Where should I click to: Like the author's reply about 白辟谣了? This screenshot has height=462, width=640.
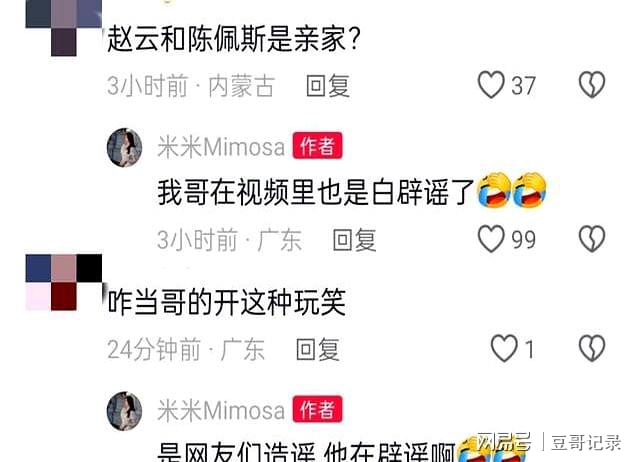[x=490, y=239]
